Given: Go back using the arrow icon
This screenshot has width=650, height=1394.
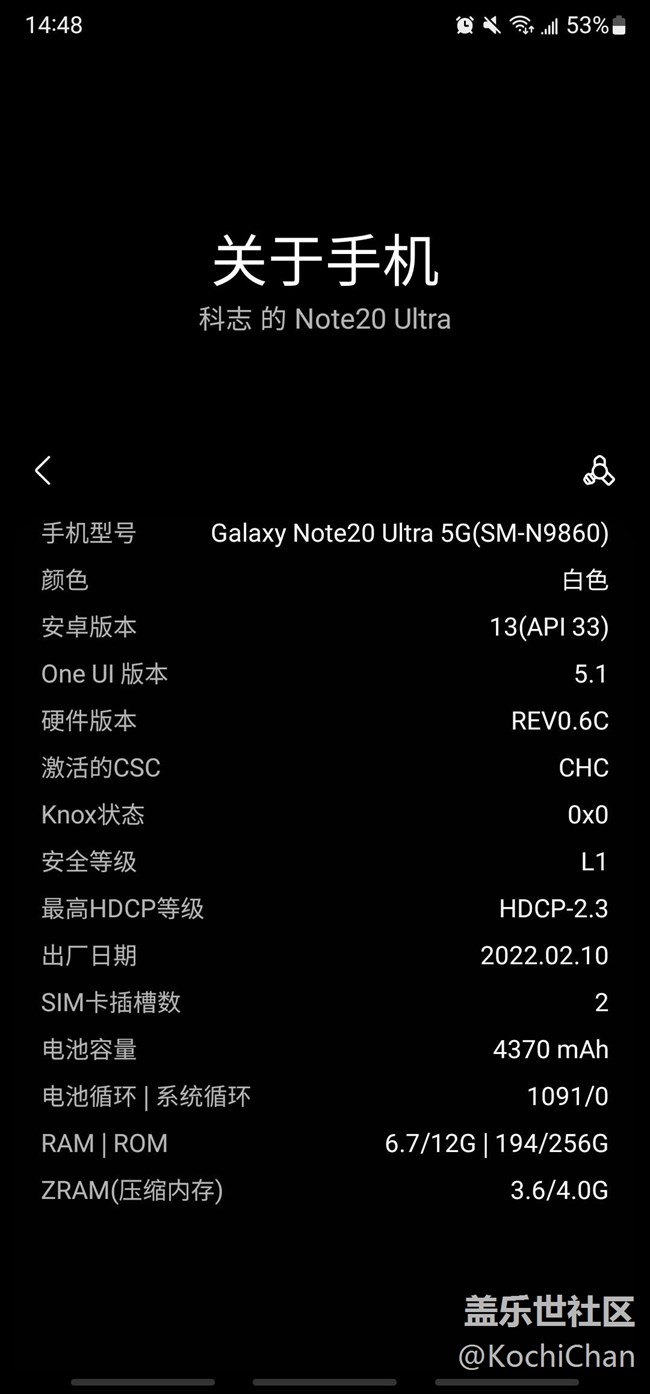Looking at the screenshot, I should click(x=42, y=471).
